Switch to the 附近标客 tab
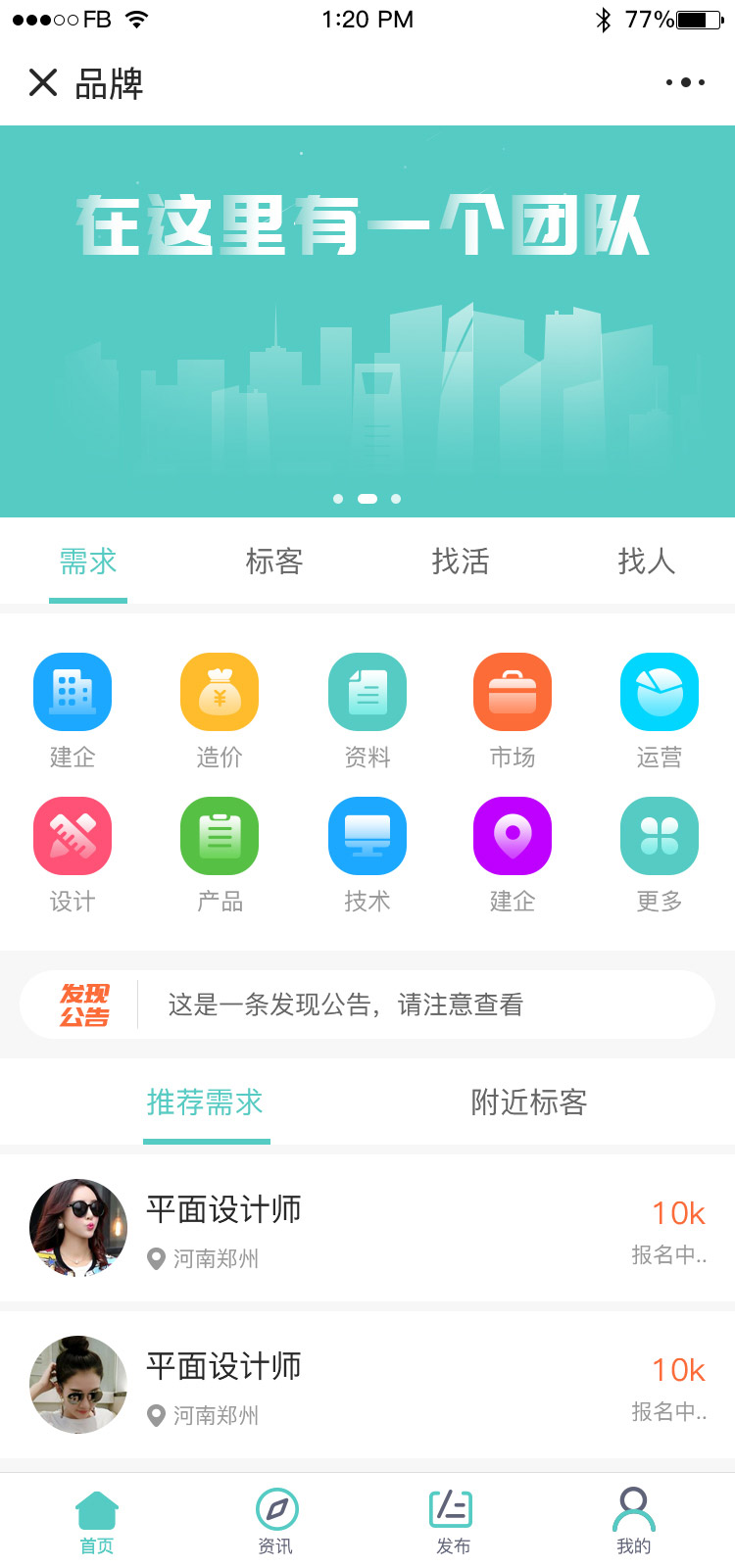Screen dimensions: 735x1568 (x=529, y=1102)
